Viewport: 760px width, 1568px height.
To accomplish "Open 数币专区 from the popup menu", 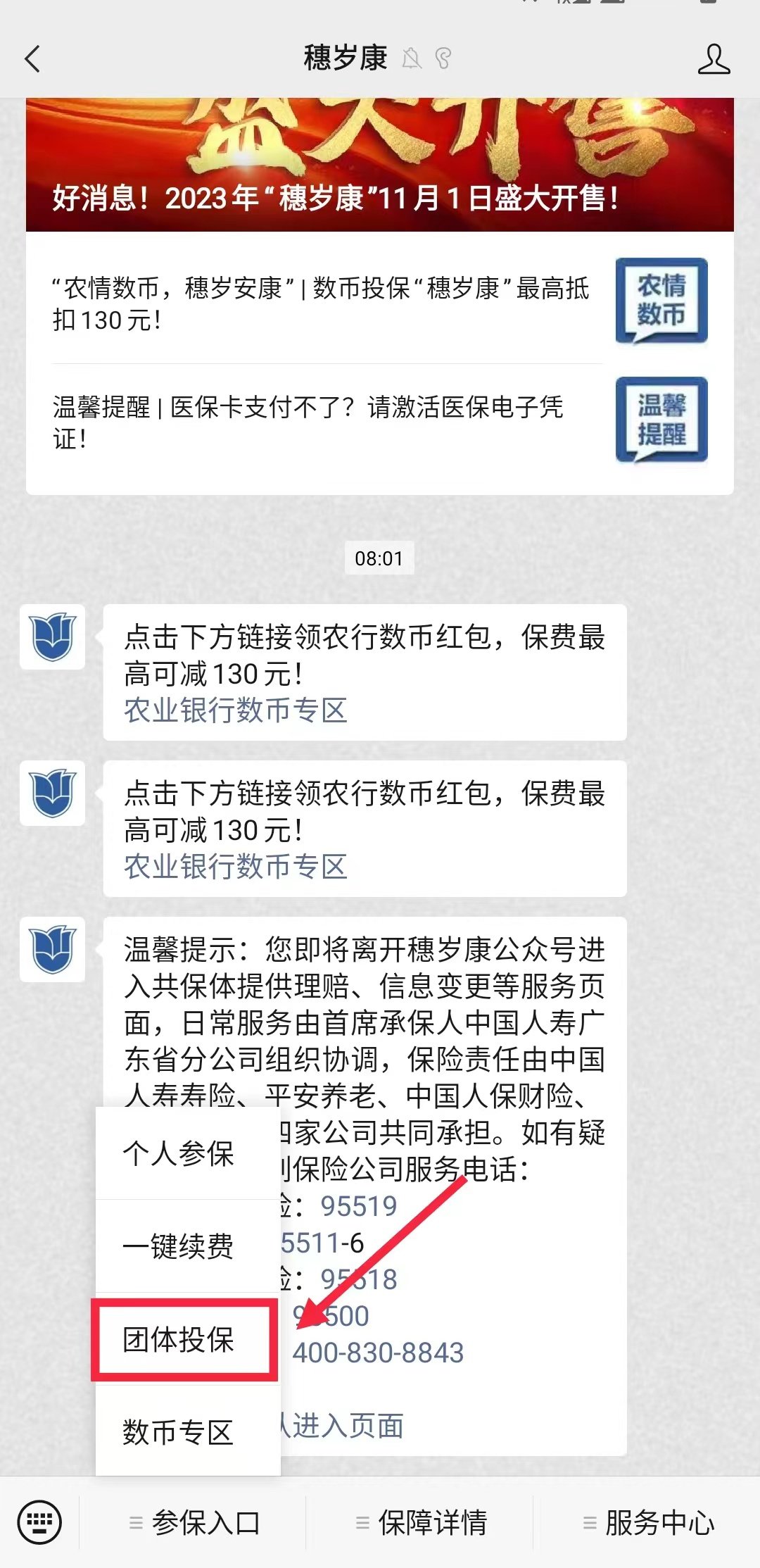I will pyautogui.click(x=179, y=1432).
